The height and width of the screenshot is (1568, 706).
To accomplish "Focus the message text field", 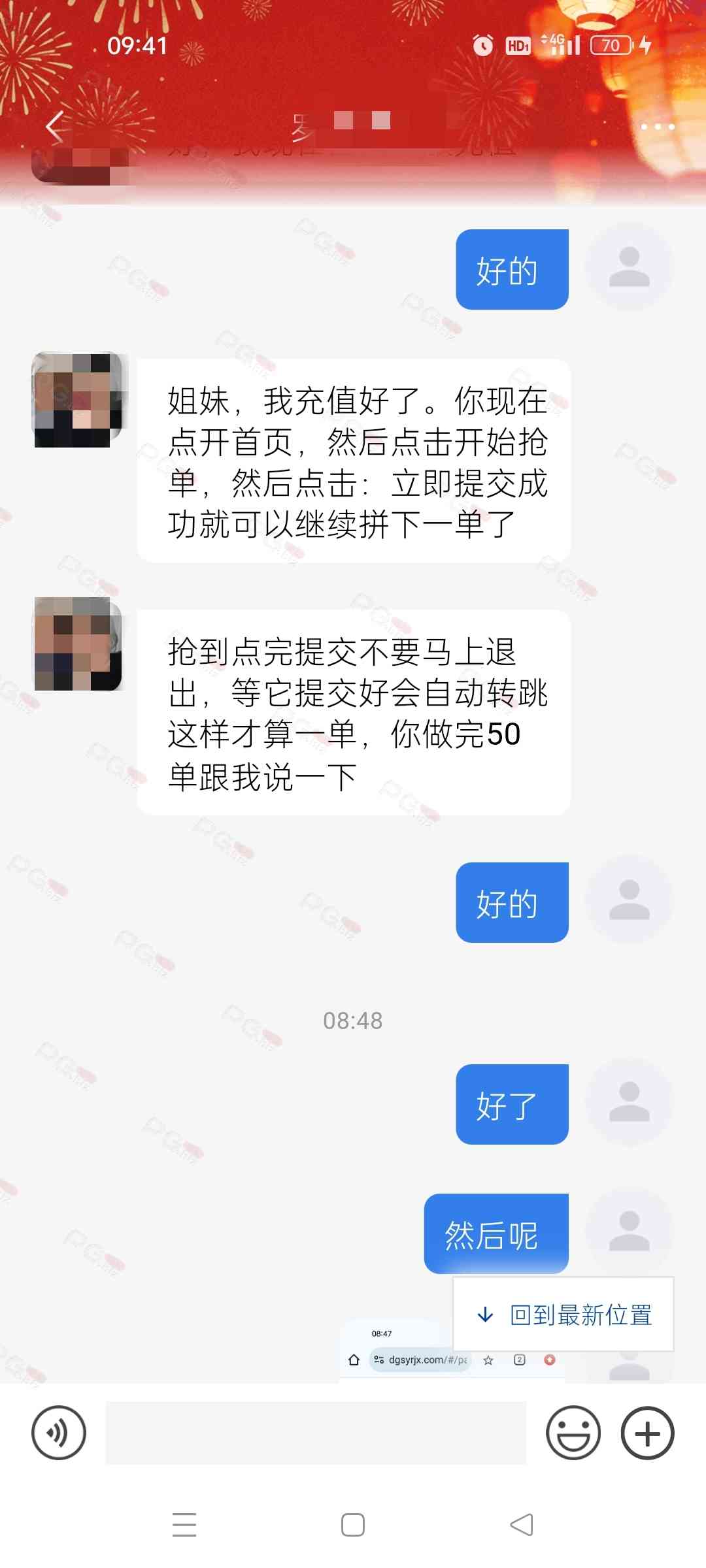I will pos(316,1433).
